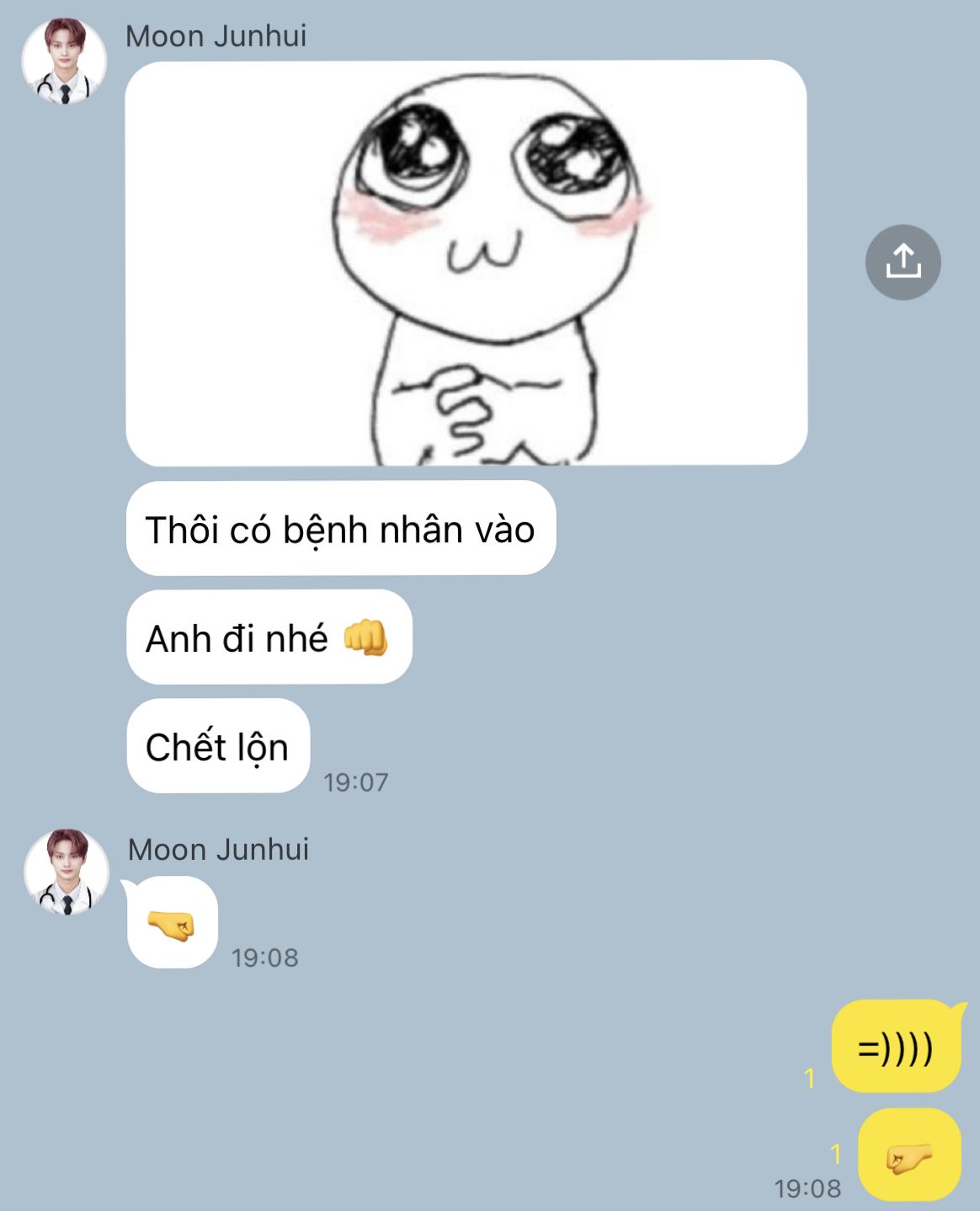Share the meme image via the share button

(x=903, y=262)
